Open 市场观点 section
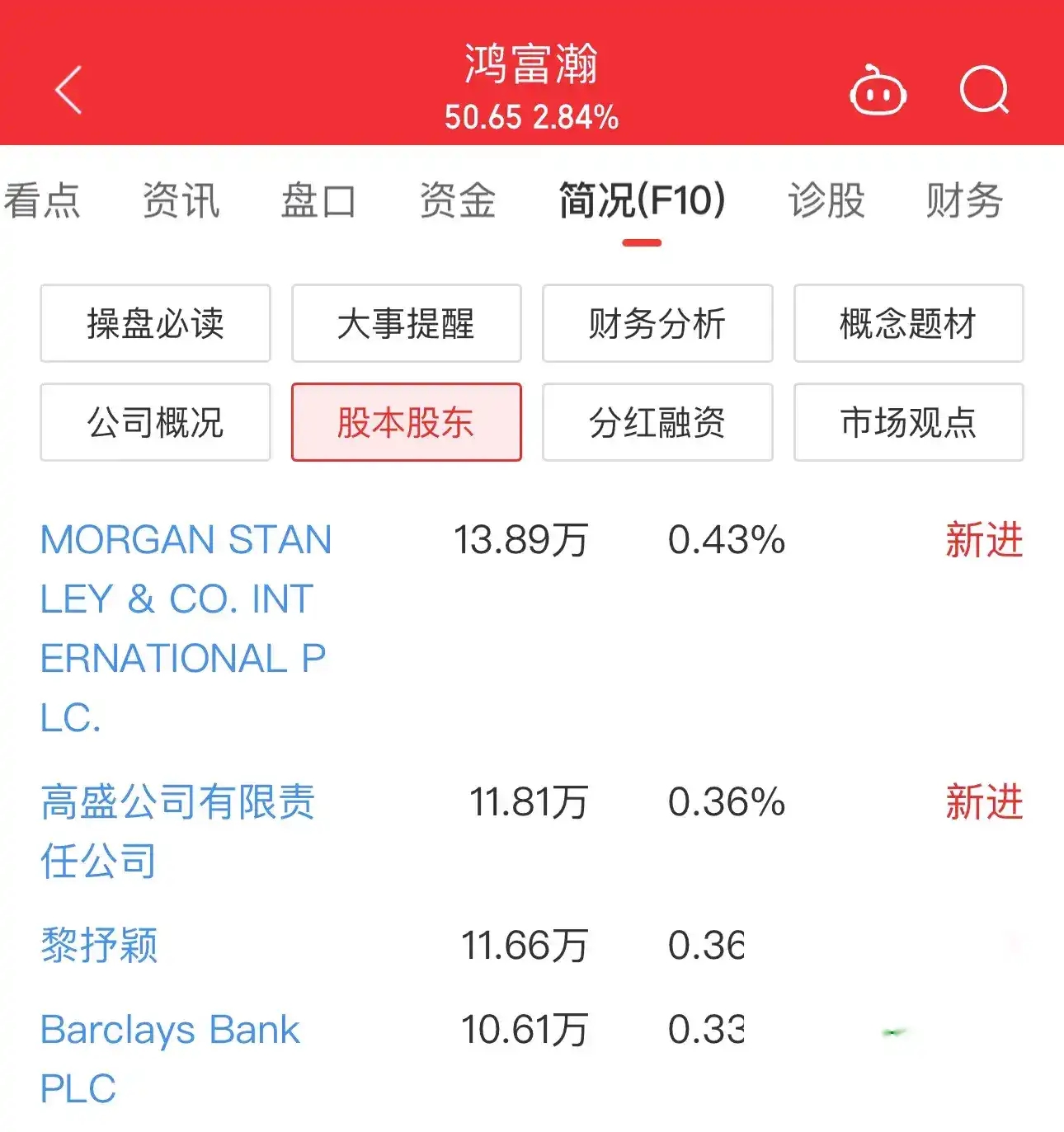The image size is (1064, 1132). (907, 422)
